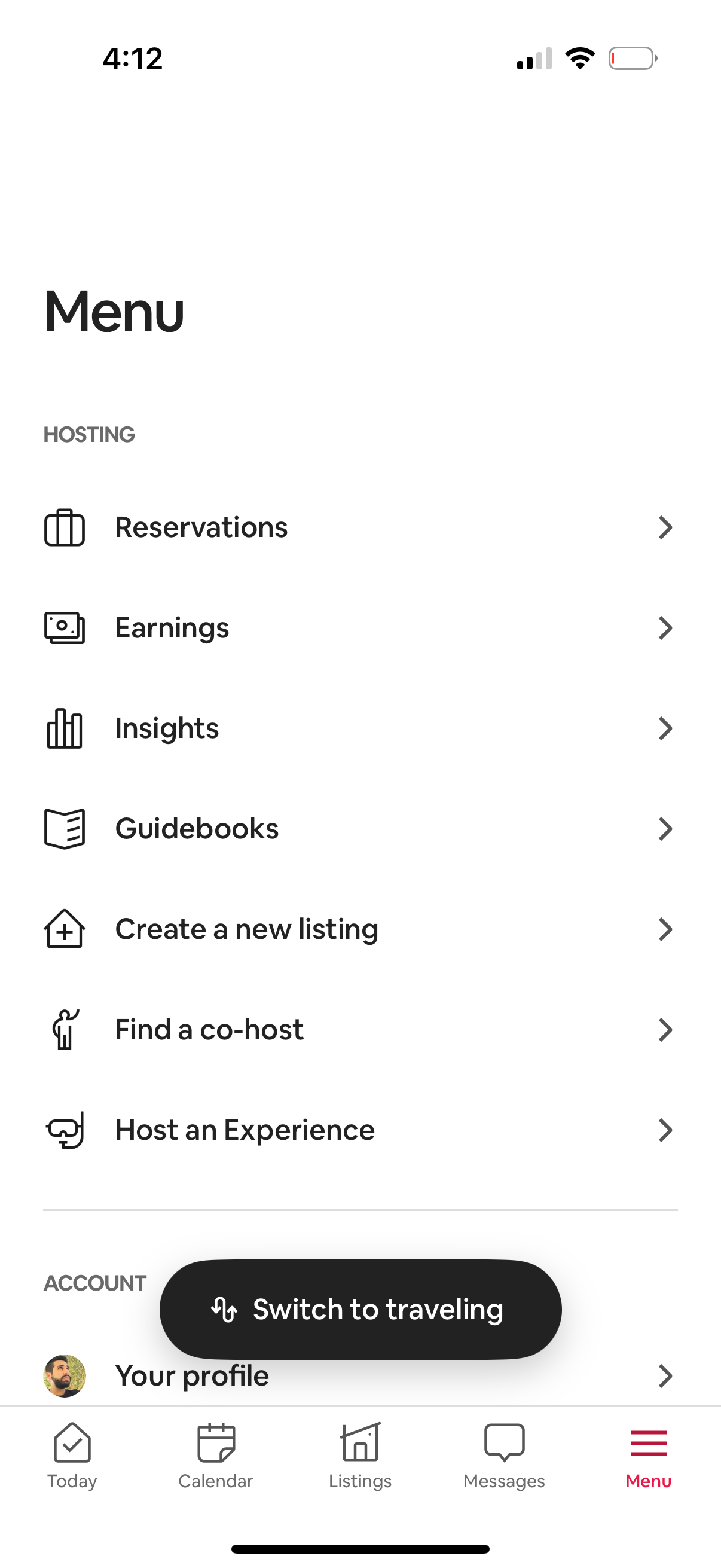Image resolution: width=721 pixels, height=1568 pixels.
Task: Click the Earnings wallet icon
Action: (64, 628)
